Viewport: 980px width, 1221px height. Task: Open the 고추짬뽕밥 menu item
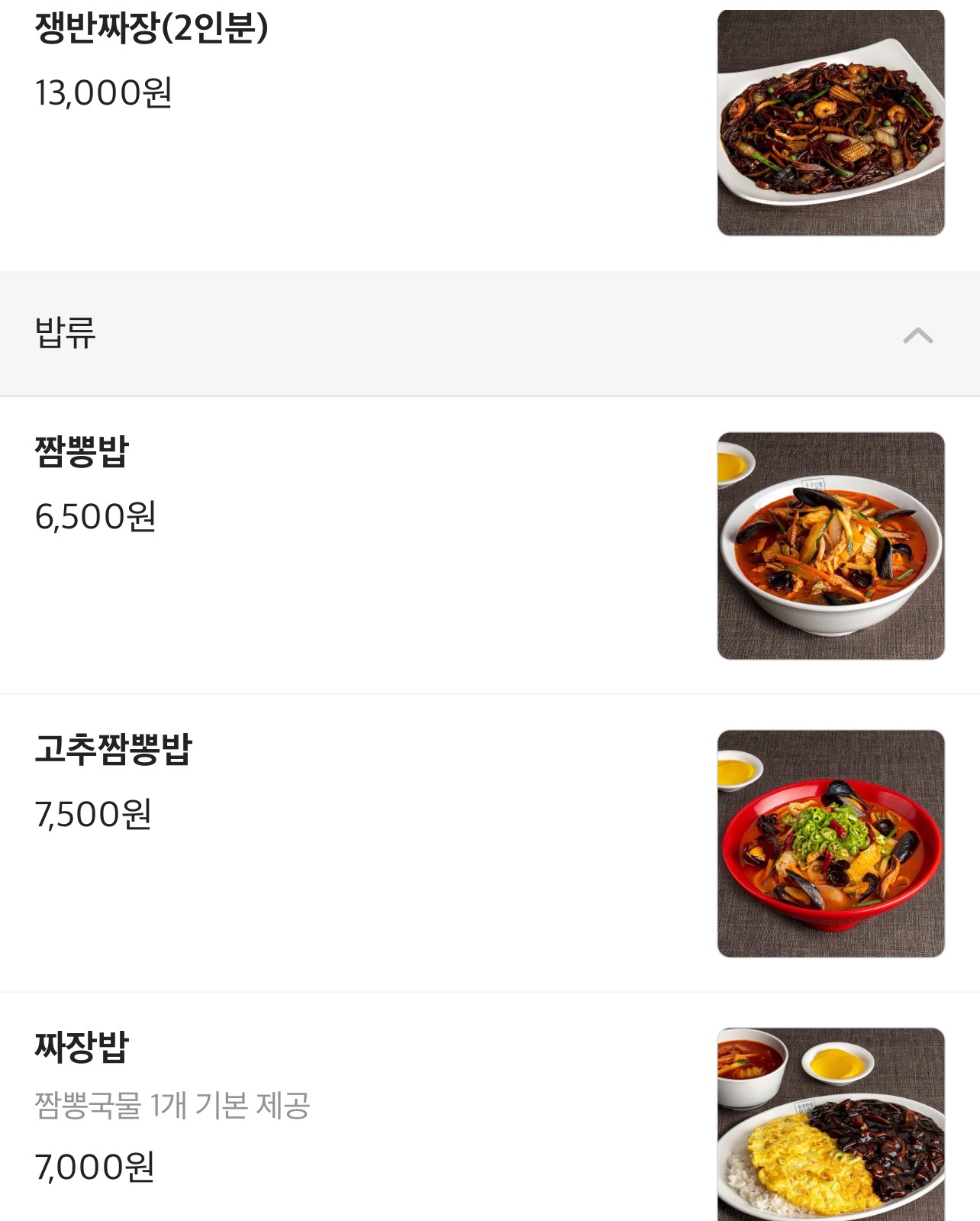[x=114, y=750]
